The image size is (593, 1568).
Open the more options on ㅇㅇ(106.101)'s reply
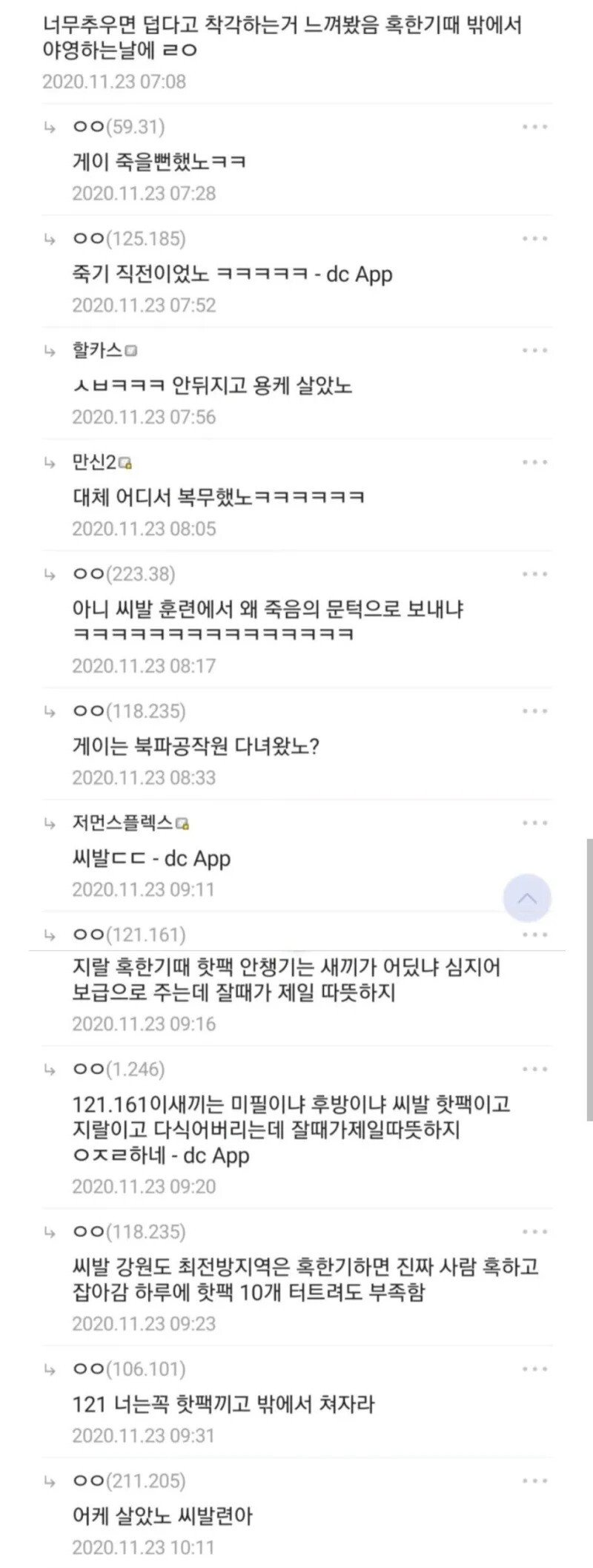coord(534,1369)
